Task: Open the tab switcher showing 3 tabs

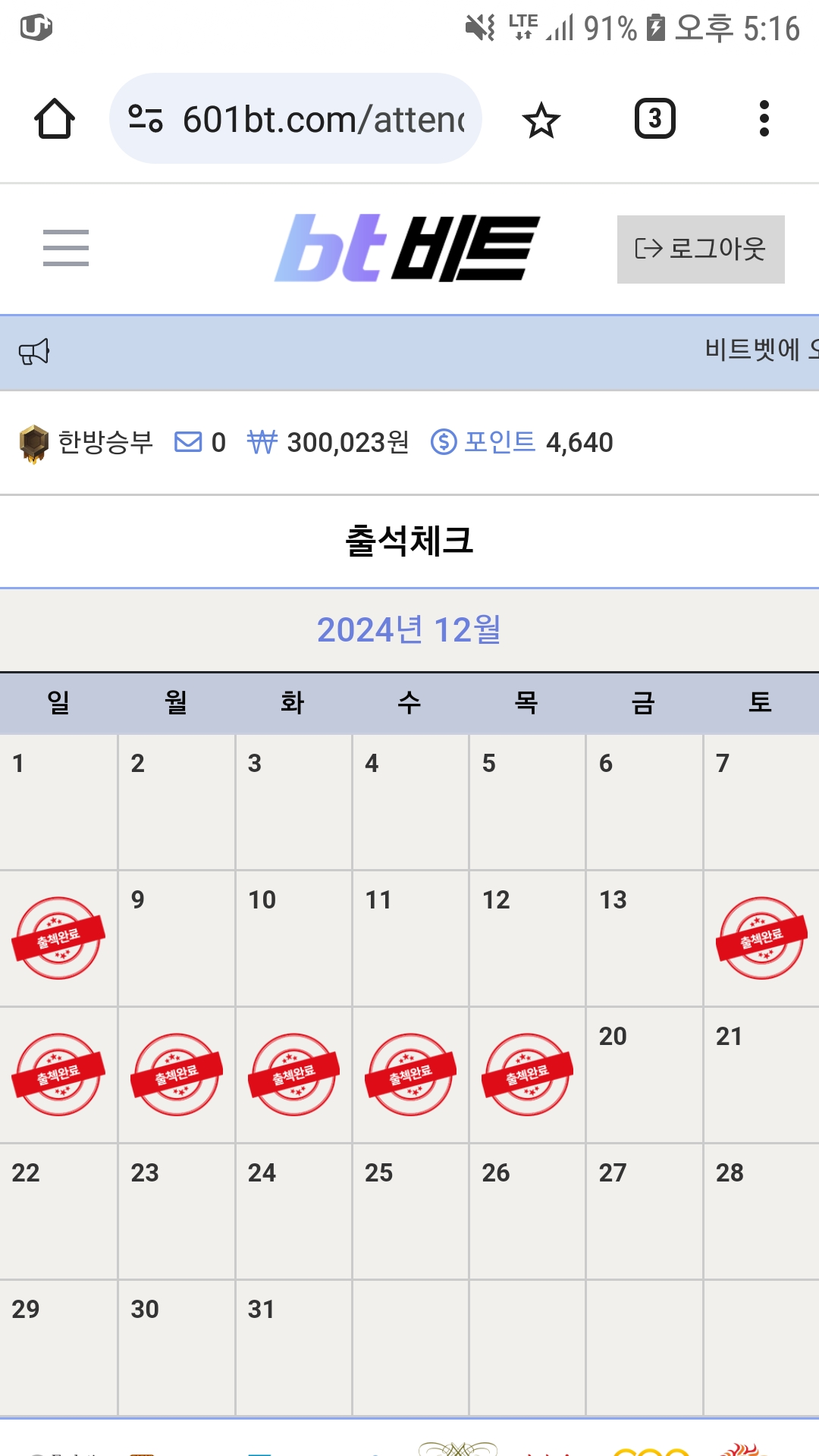Action: (x=654, y=119)
